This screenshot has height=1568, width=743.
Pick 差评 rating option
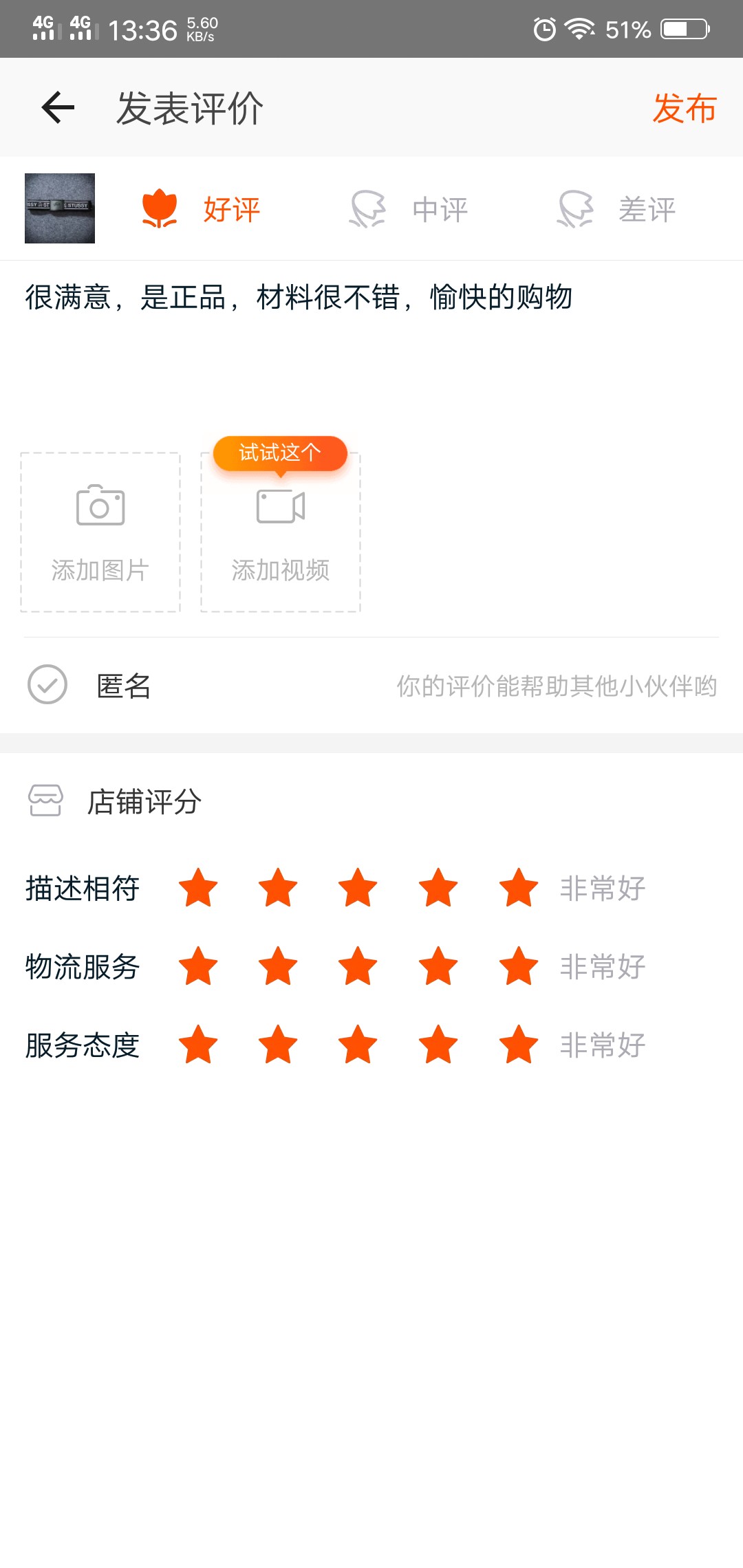point(616,209)
